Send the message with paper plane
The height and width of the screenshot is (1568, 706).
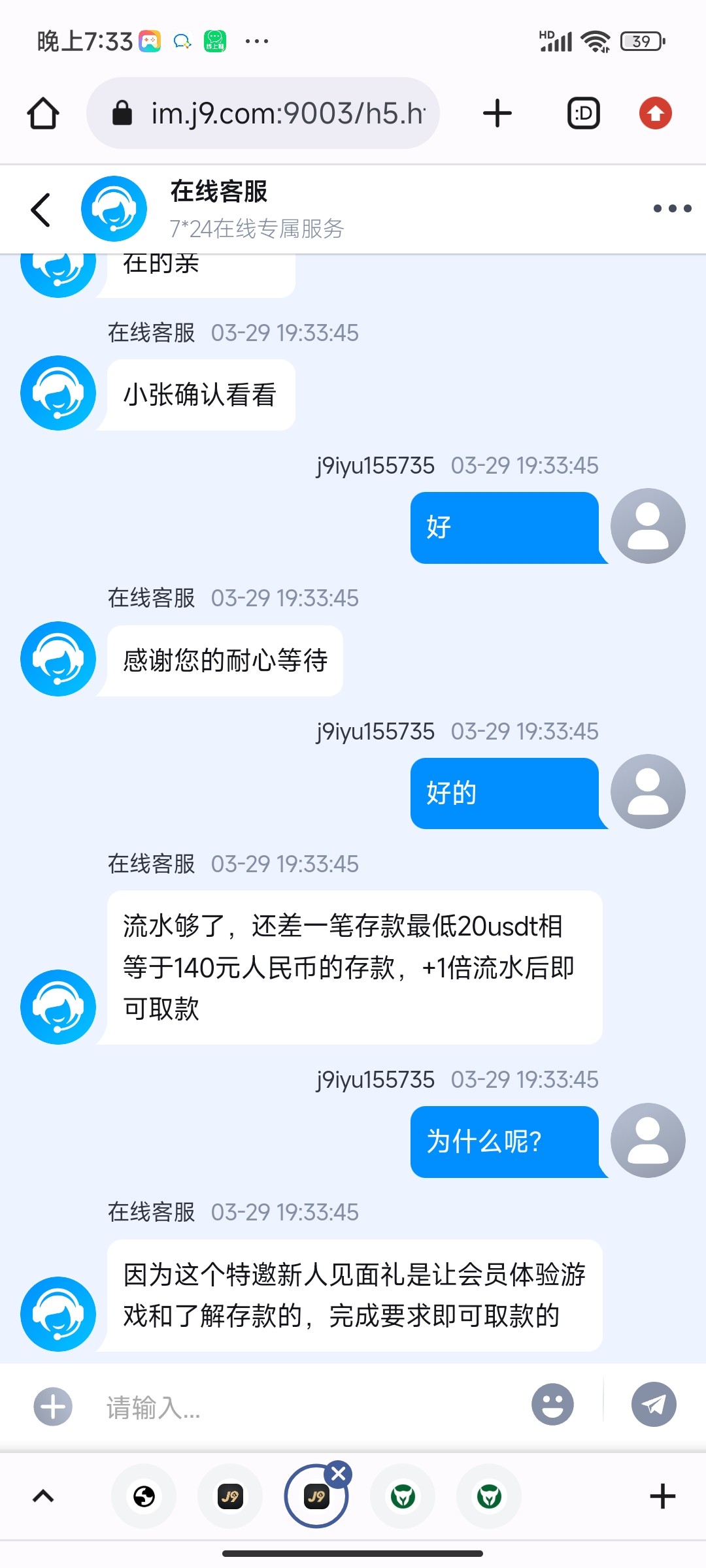click(654, 1405)
